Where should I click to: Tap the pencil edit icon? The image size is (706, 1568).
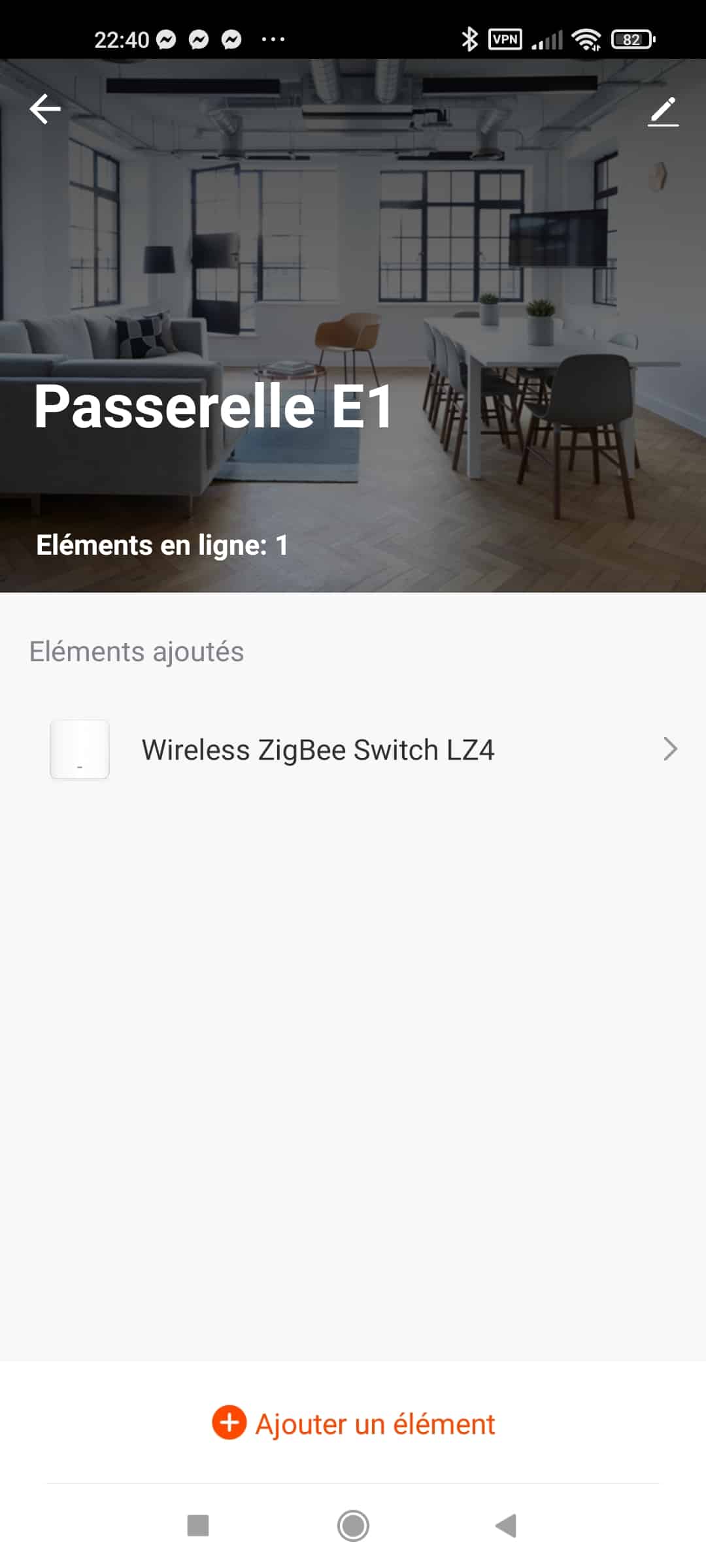pyautogui.click(x=663, y=111)
